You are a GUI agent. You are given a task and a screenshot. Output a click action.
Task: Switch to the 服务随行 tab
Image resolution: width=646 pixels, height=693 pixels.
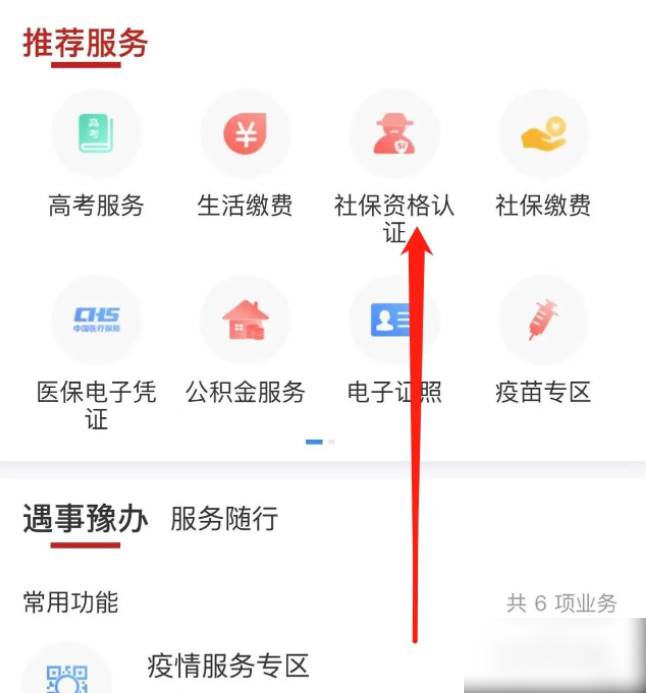coord(224,520)
